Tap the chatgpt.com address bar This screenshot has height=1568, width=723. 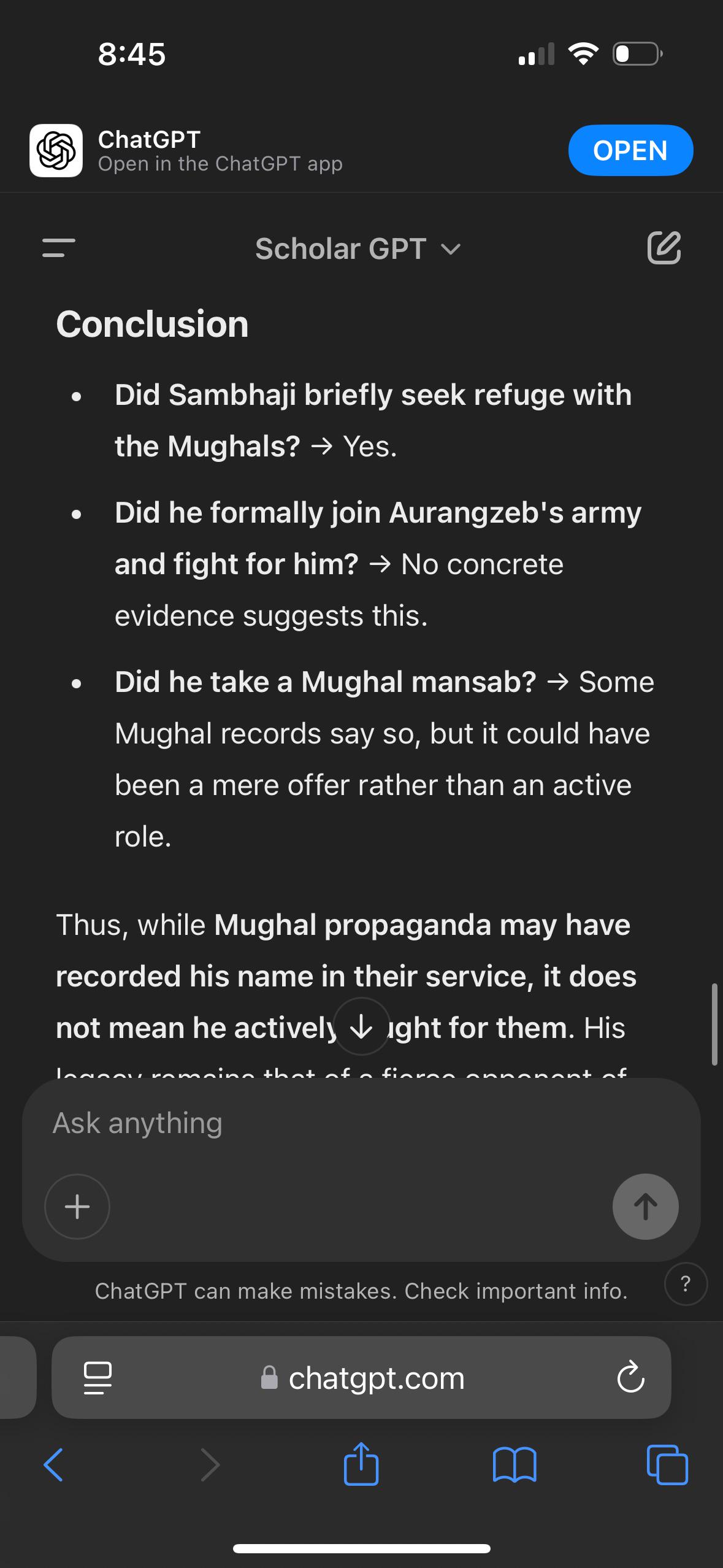(368, 1378)
